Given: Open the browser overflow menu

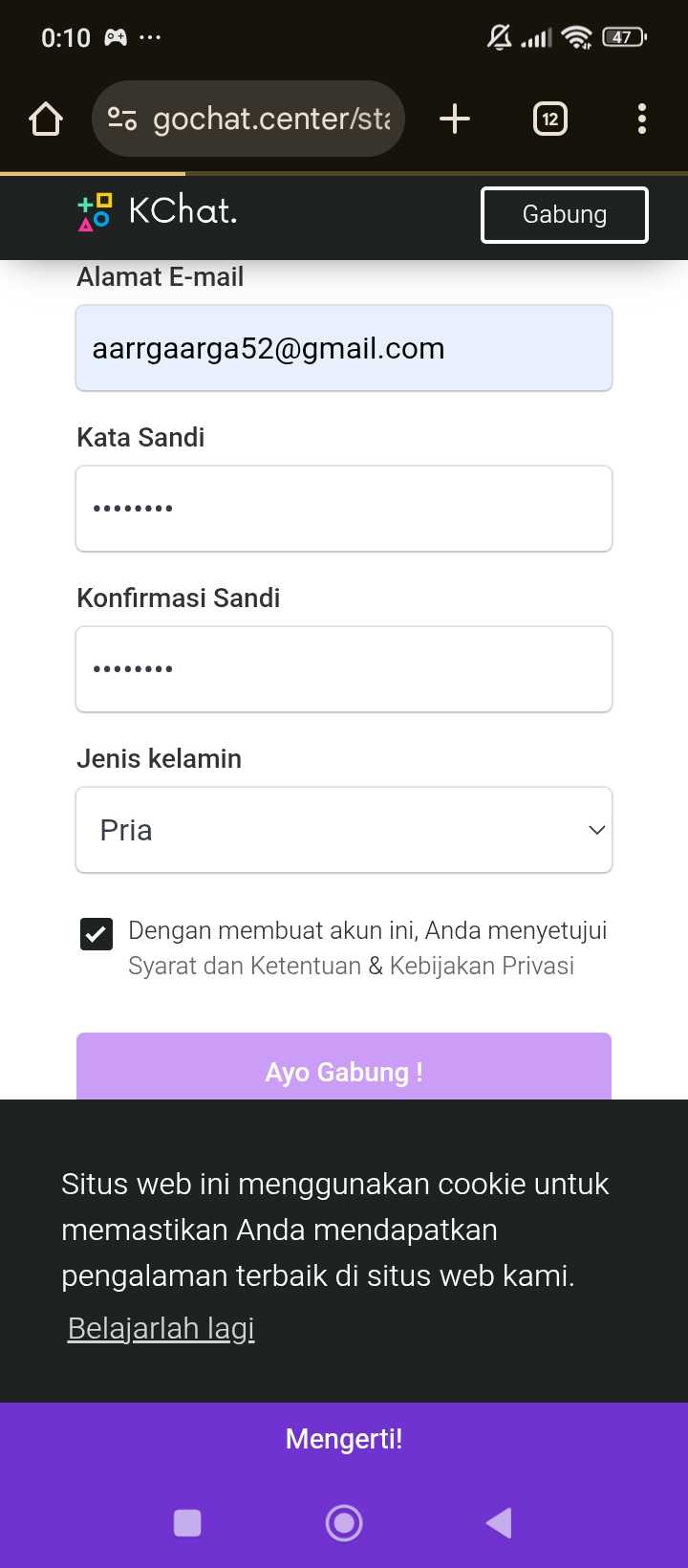Looking at the screenshot, I should tap(641, 120).
